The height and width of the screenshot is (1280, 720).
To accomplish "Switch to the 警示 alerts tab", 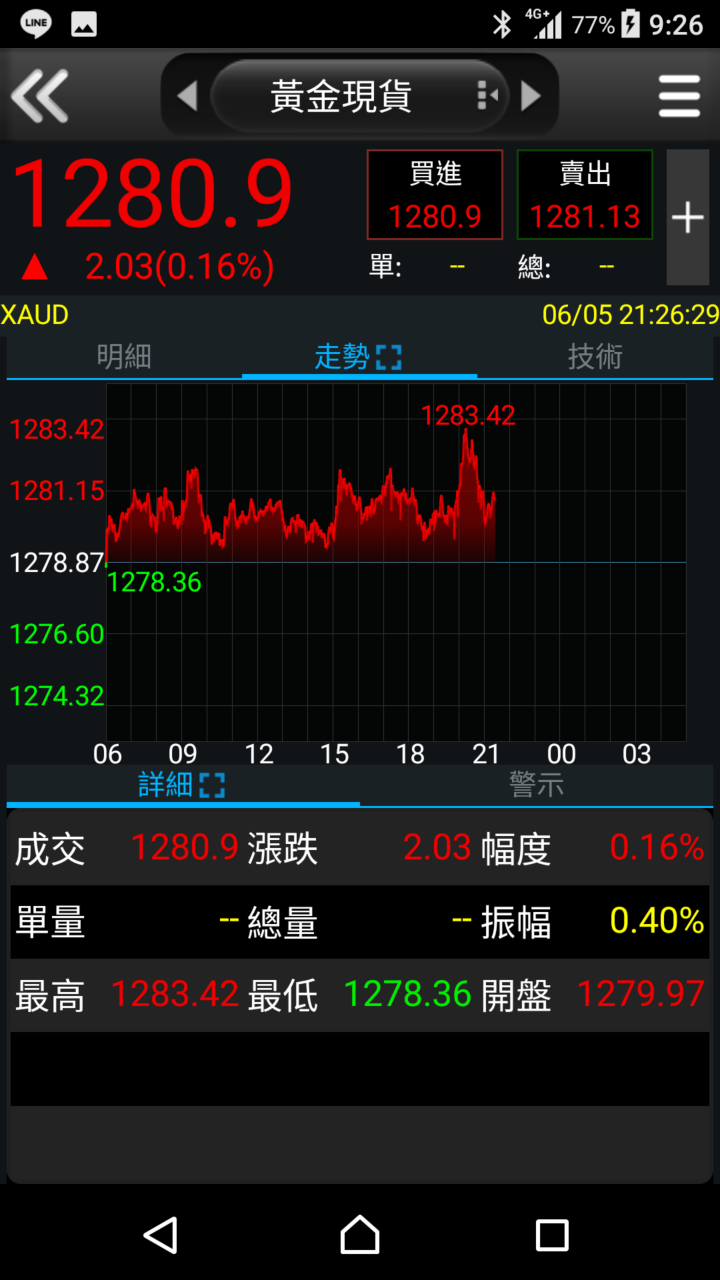I will pos(536,785).
